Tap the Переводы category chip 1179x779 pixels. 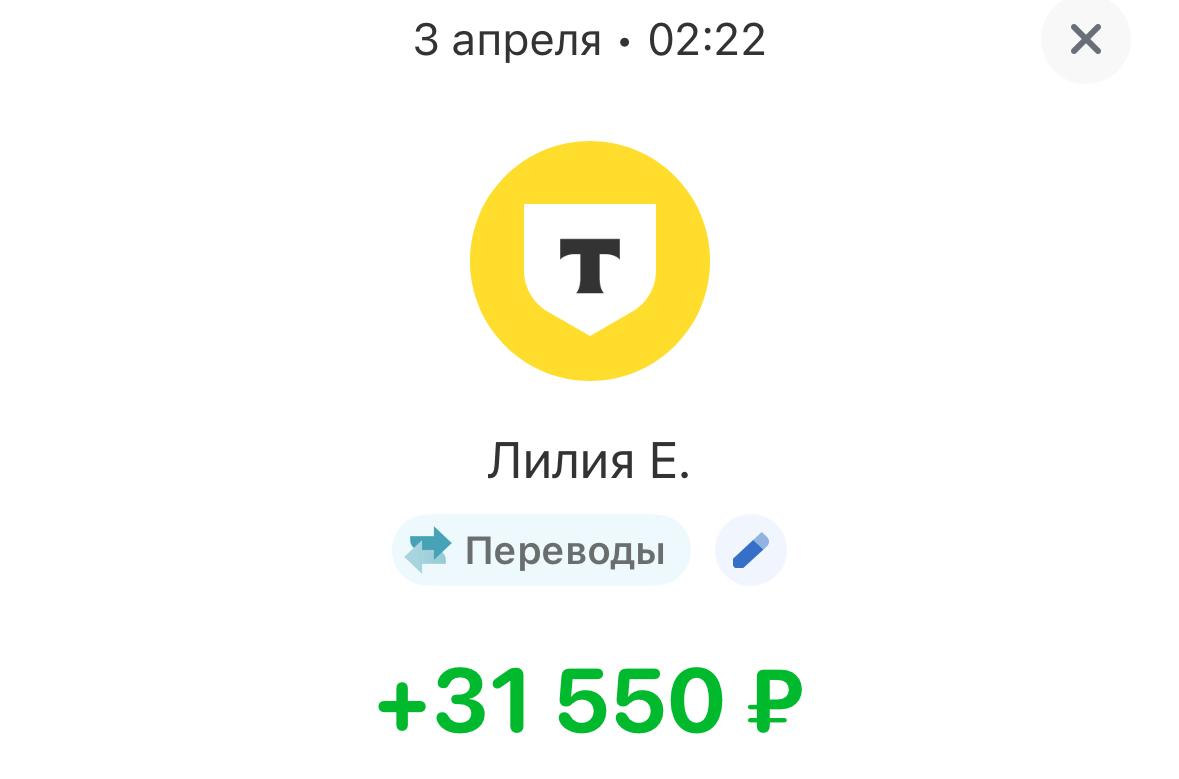click(541, 550)
